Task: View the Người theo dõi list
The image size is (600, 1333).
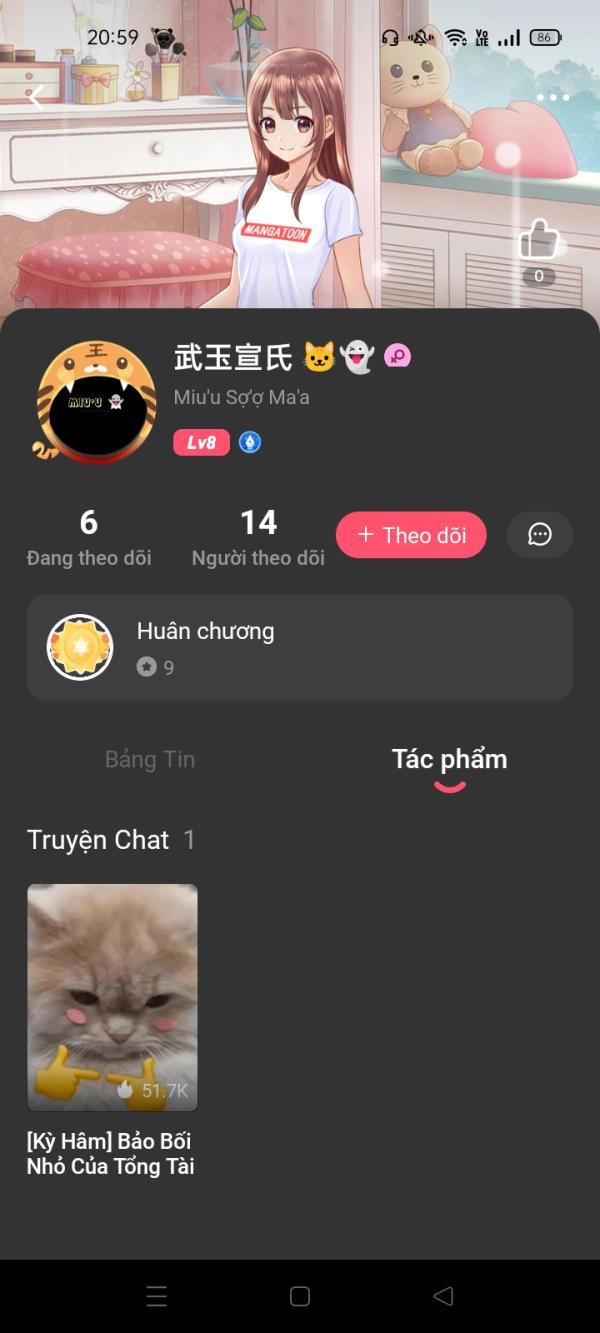Action: coord(258,538)
